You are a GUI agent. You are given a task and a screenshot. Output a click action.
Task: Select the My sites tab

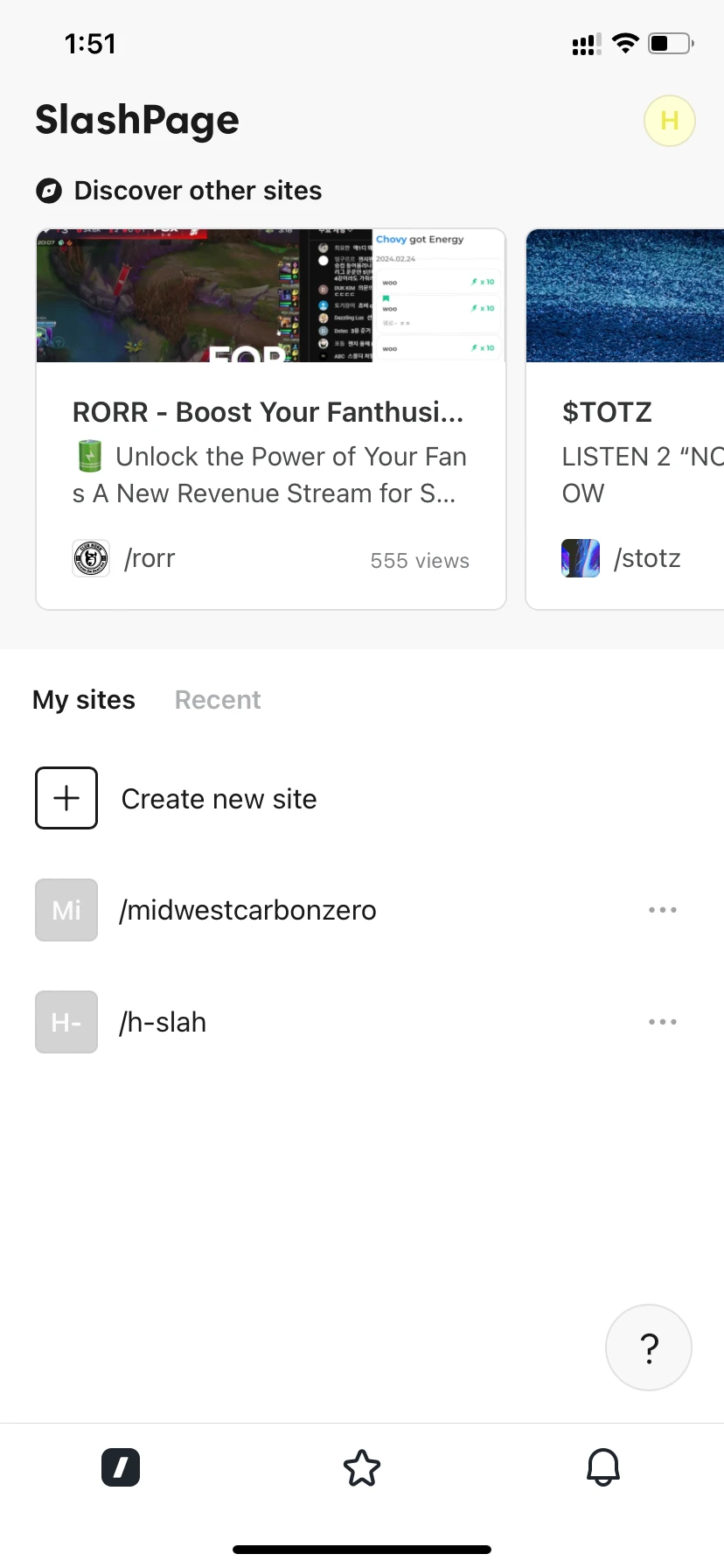pyautogui.click(x=84, y=700)
